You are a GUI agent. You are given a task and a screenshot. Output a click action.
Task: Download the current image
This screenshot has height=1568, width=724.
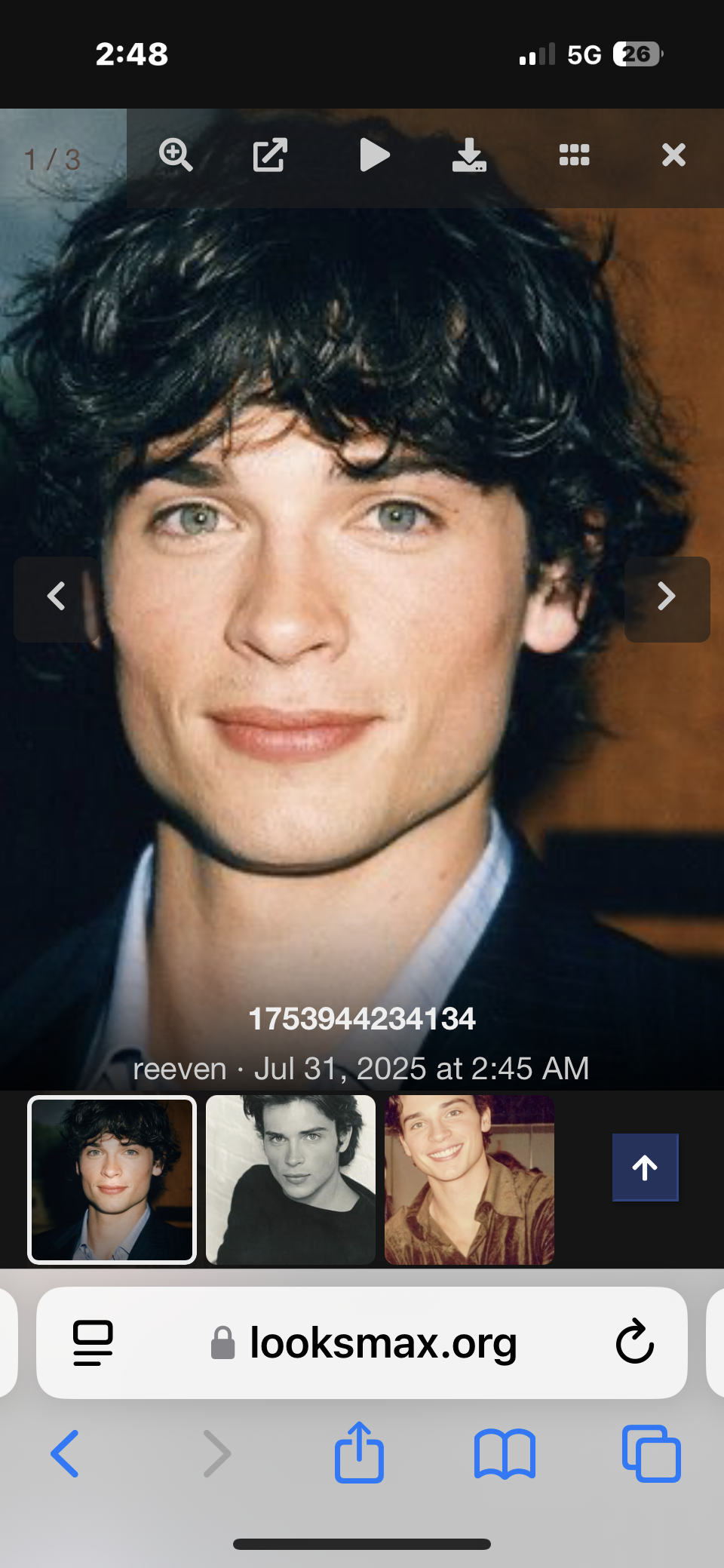469,155
